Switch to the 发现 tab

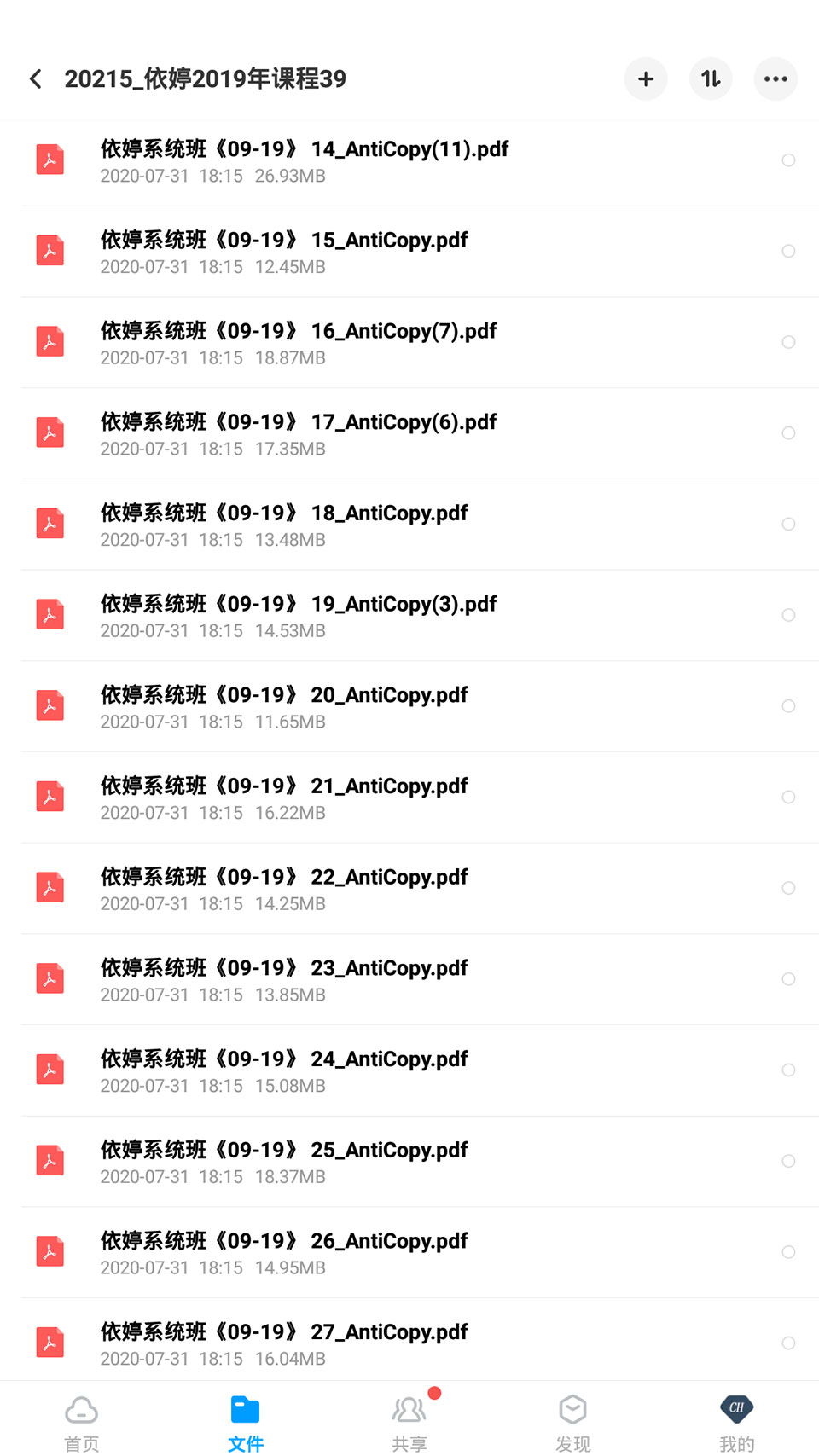point(572,1421)
